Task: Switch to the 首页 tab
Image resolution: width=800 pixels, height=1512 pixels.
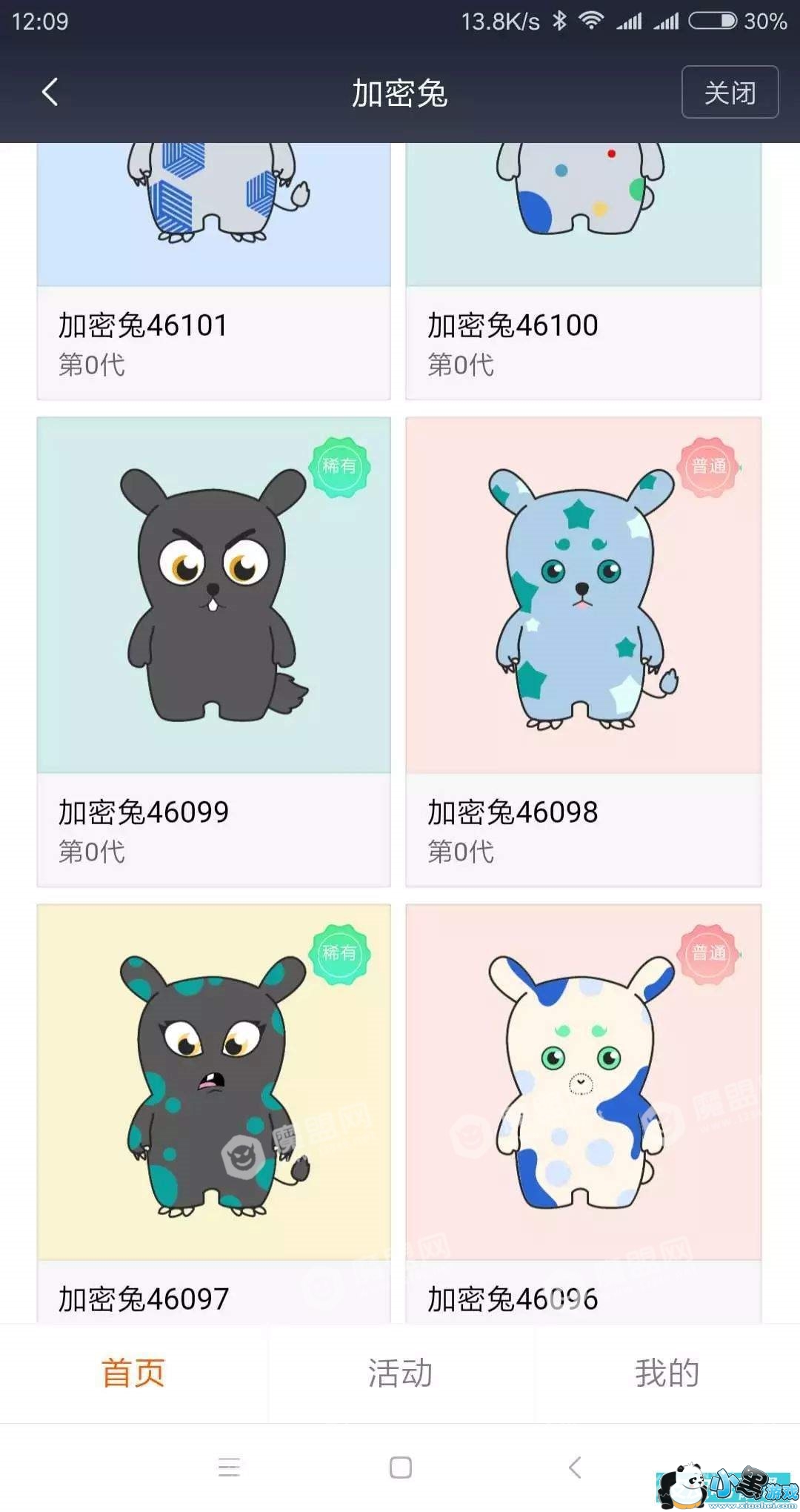Action: tap(133, 1373)
